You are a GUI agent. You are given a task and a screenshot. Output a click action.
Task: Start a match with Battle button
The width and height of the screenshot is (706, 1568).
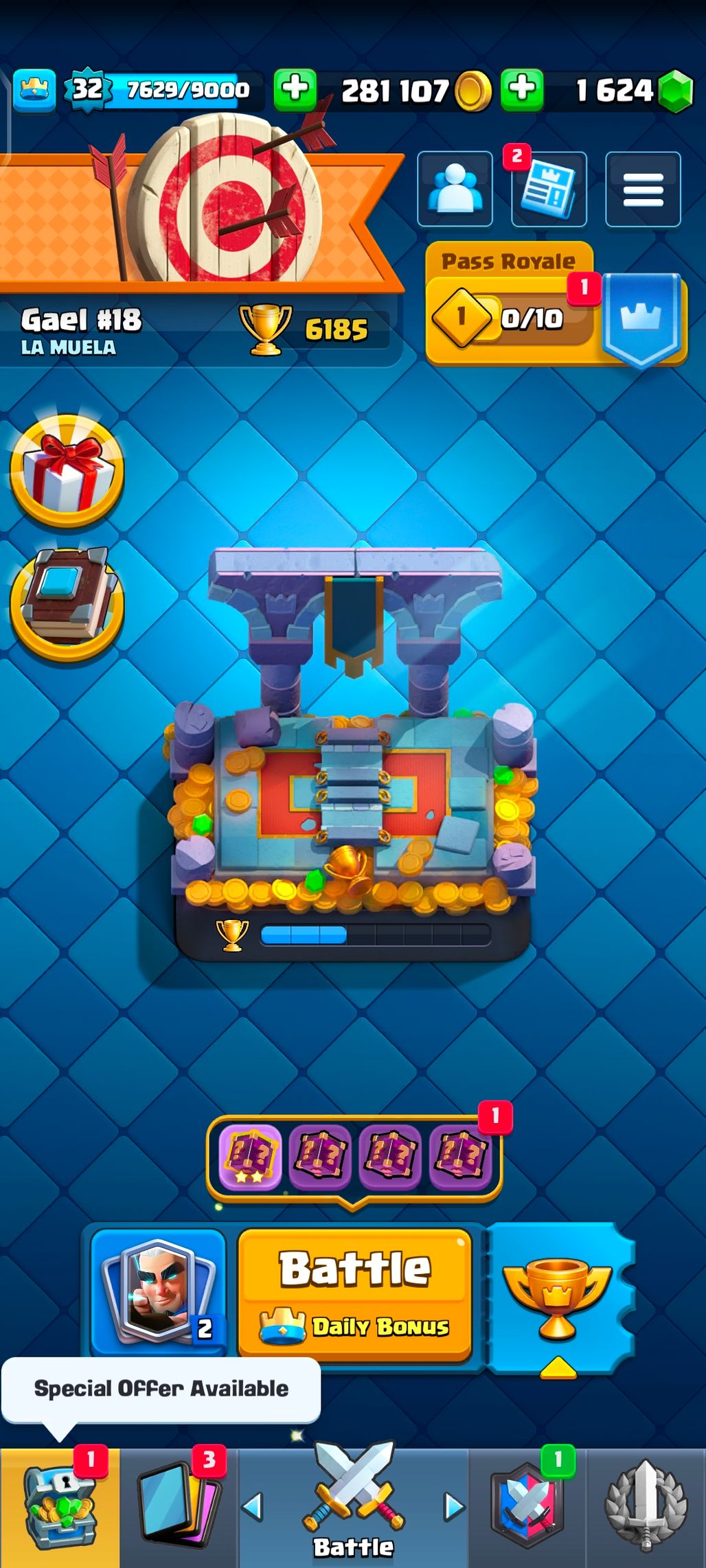coord(354,1292)
